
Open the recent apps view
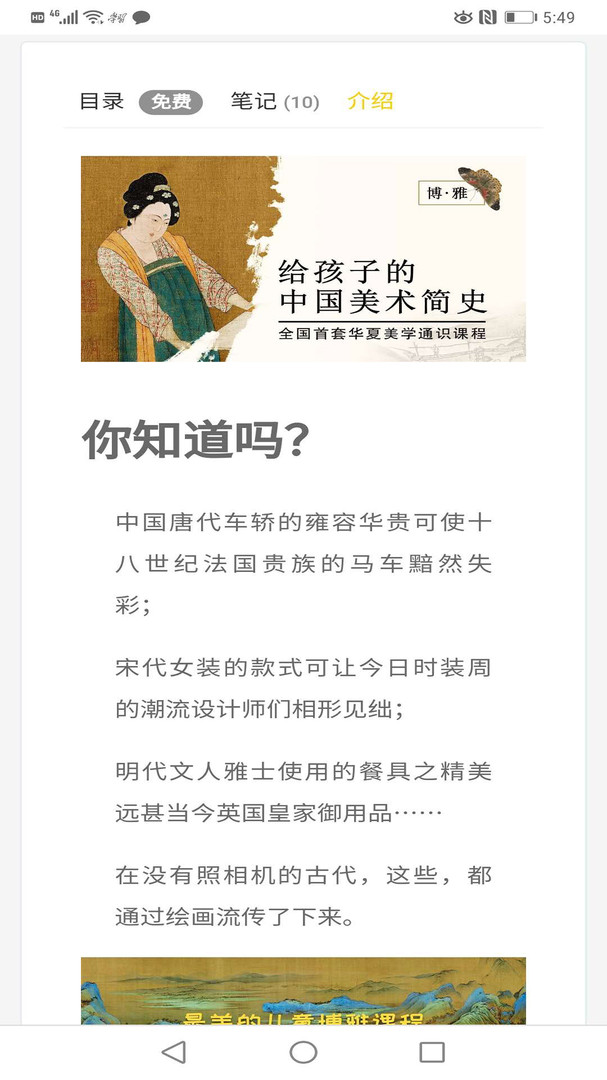(x=432, y=1051)
